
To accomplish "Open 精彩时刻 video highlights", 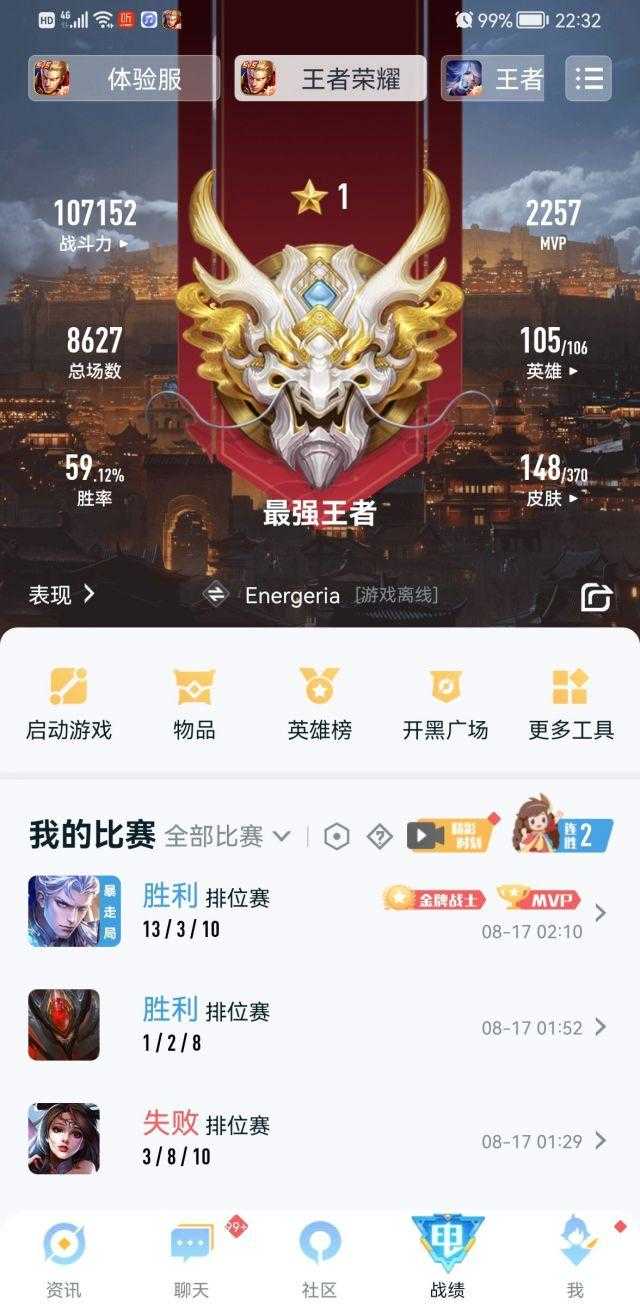I will click(450, 834).
